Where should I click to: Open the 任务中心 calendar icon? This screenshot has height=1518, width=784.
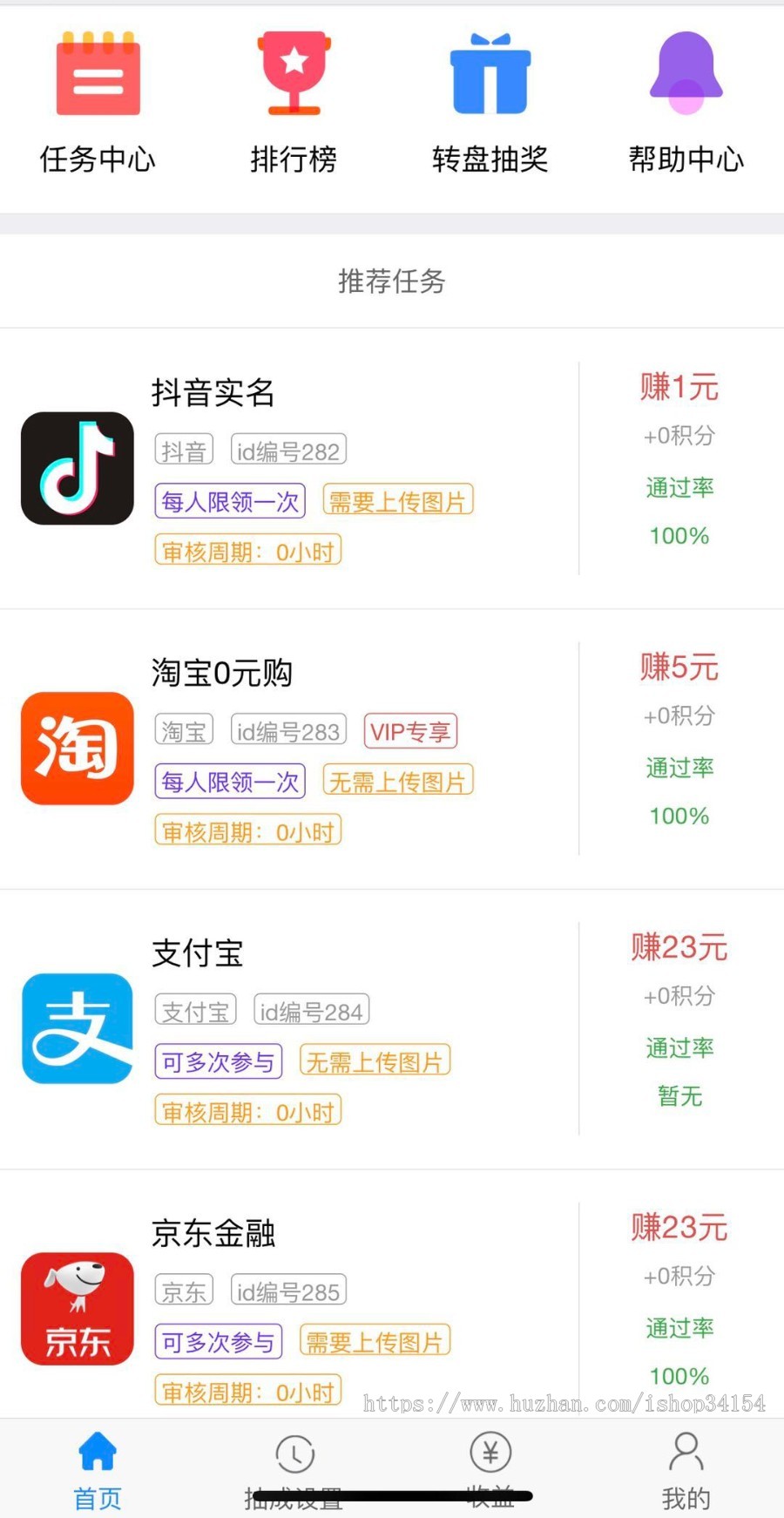point(97,74)
